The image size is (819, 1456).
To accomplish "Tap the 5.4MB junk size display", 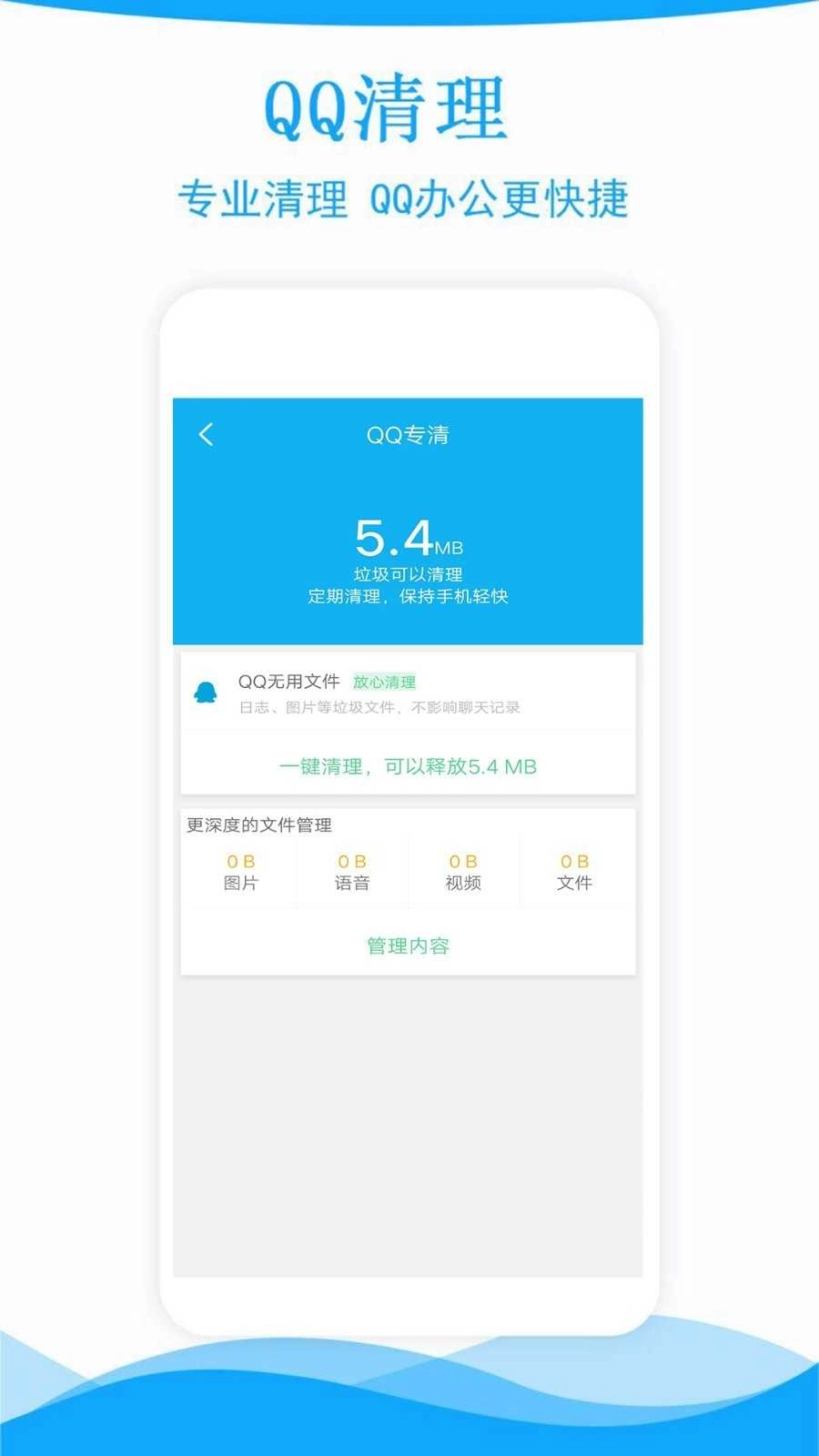I will pos(407,537).
